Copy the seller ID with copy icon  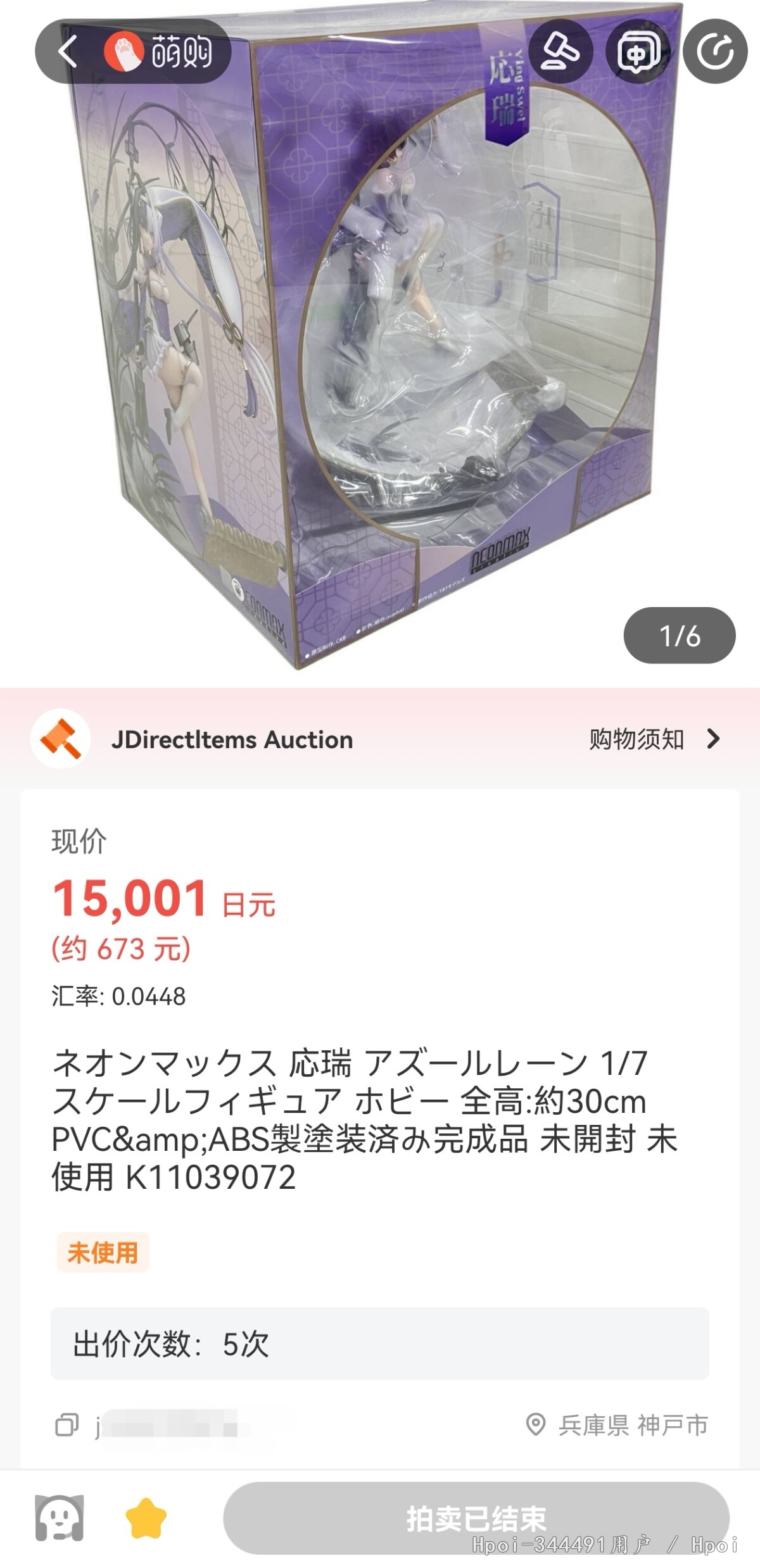[67, 1425]
